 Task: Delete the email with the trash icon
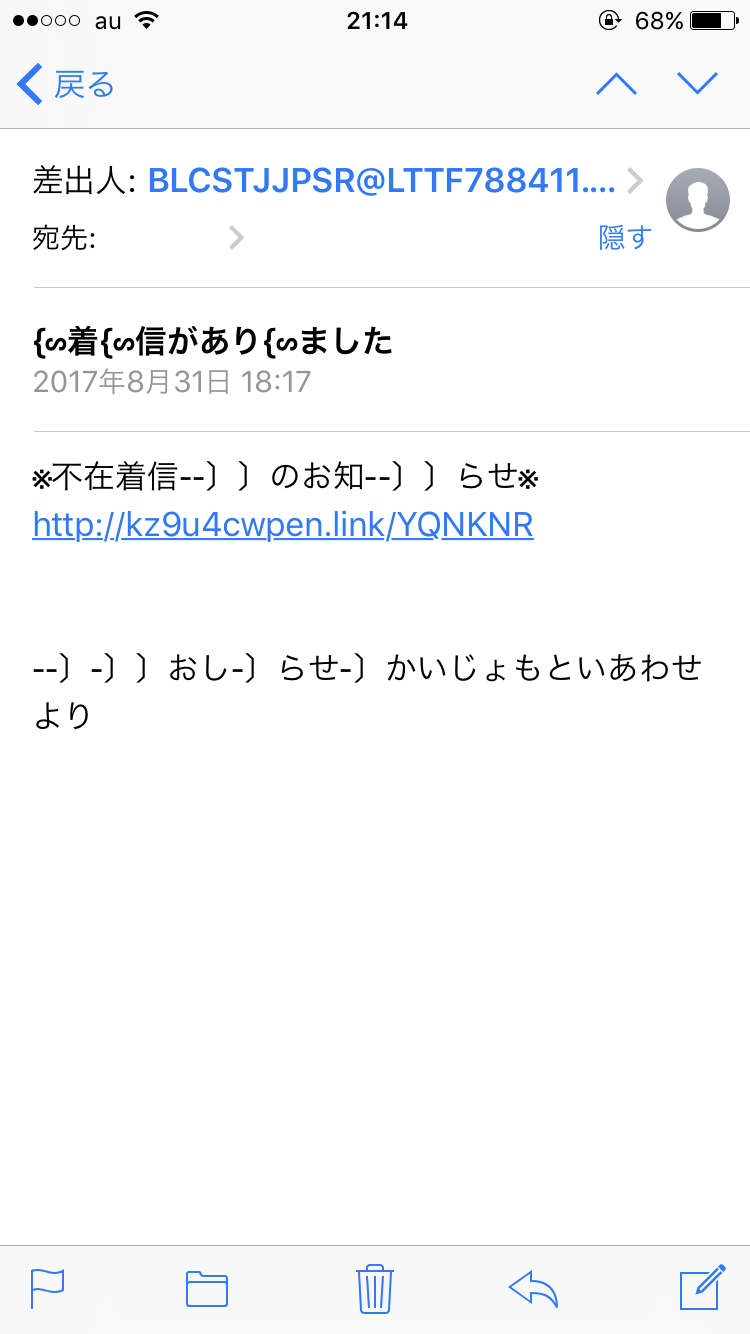(373, 1290)
